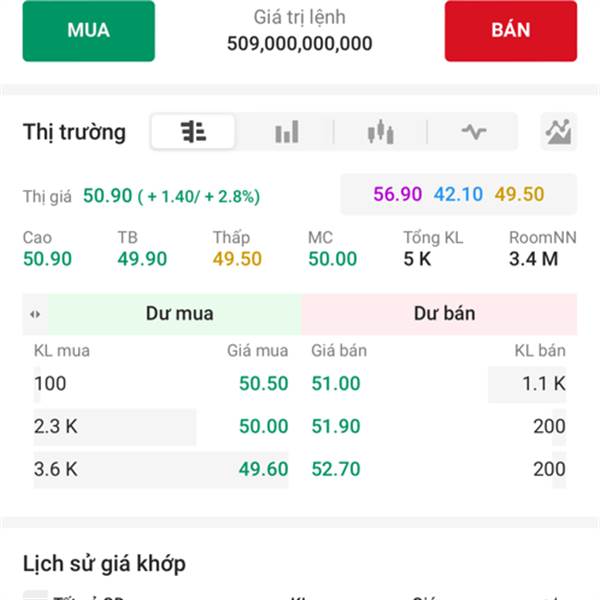Select the reference price 49.50 in price box
The height and width of the screenshot is (600, 600).
pos(519,194)
